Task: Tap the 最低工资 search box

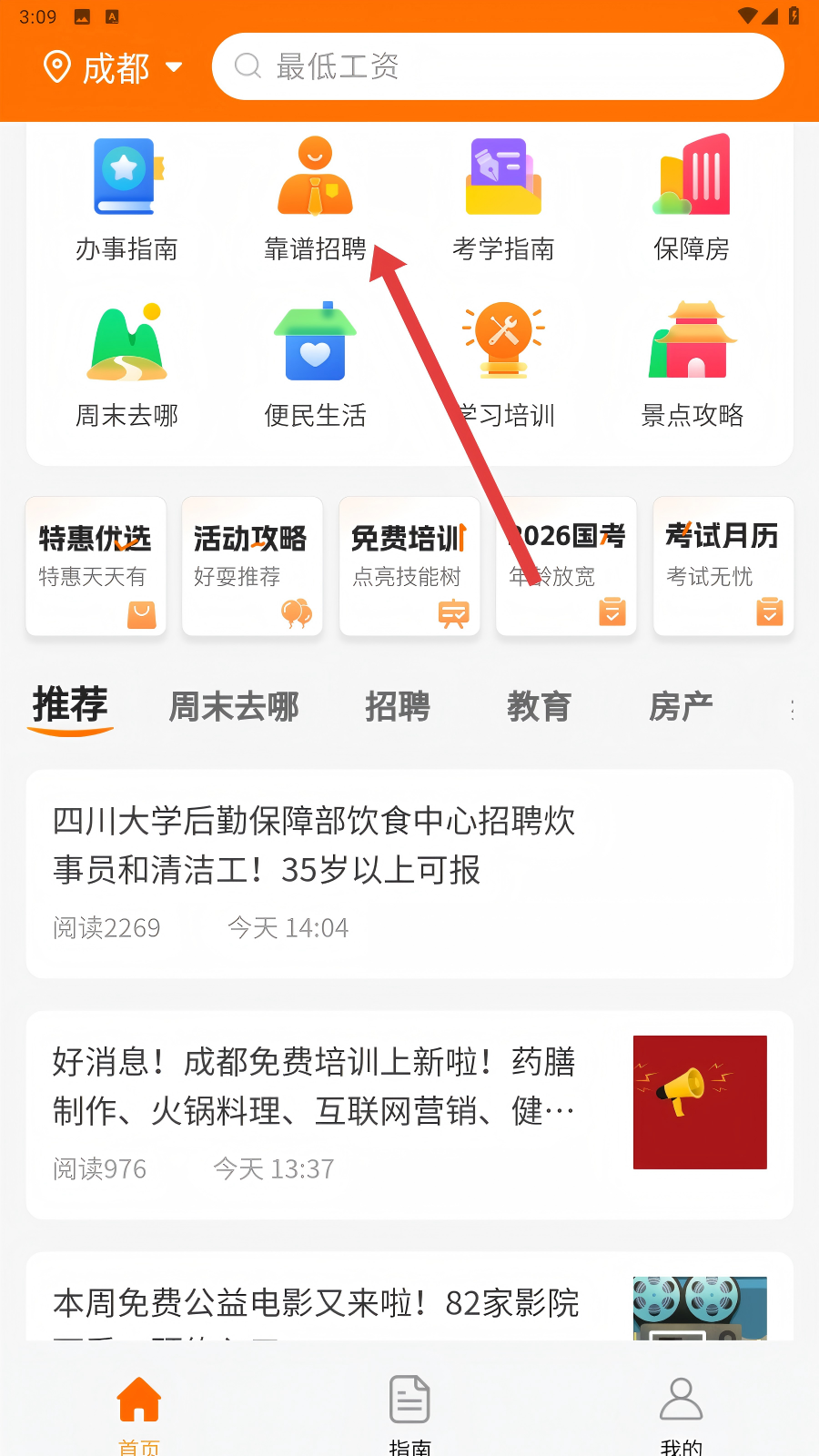Action: (x=498, y=66)
